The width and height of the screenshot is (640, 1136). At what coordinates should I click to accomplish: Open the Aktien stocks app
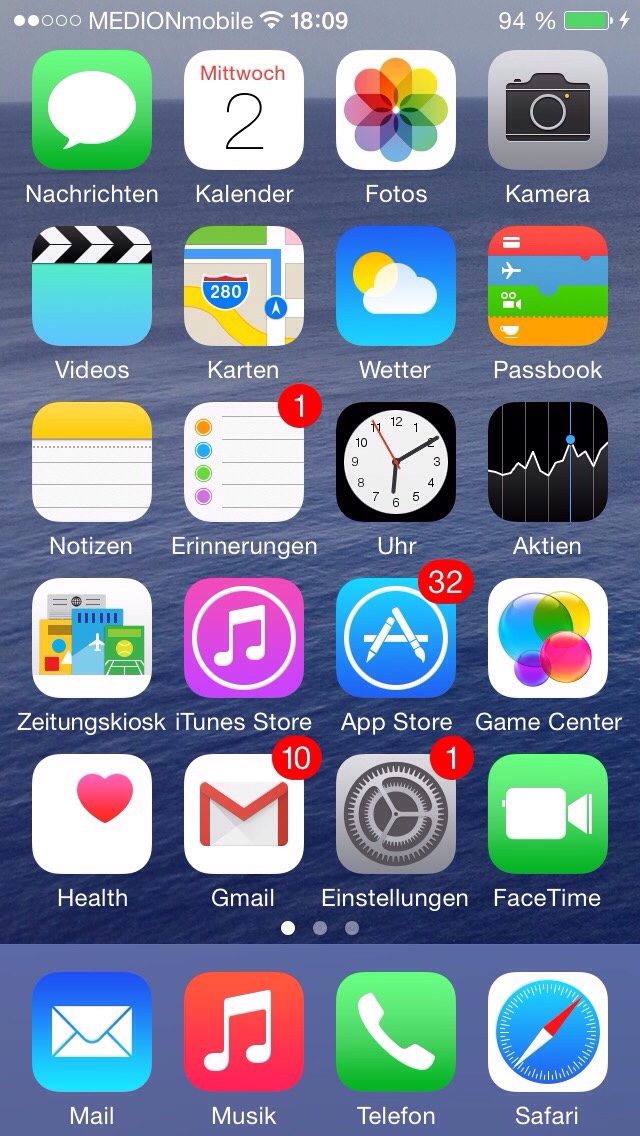pos(548,462)
